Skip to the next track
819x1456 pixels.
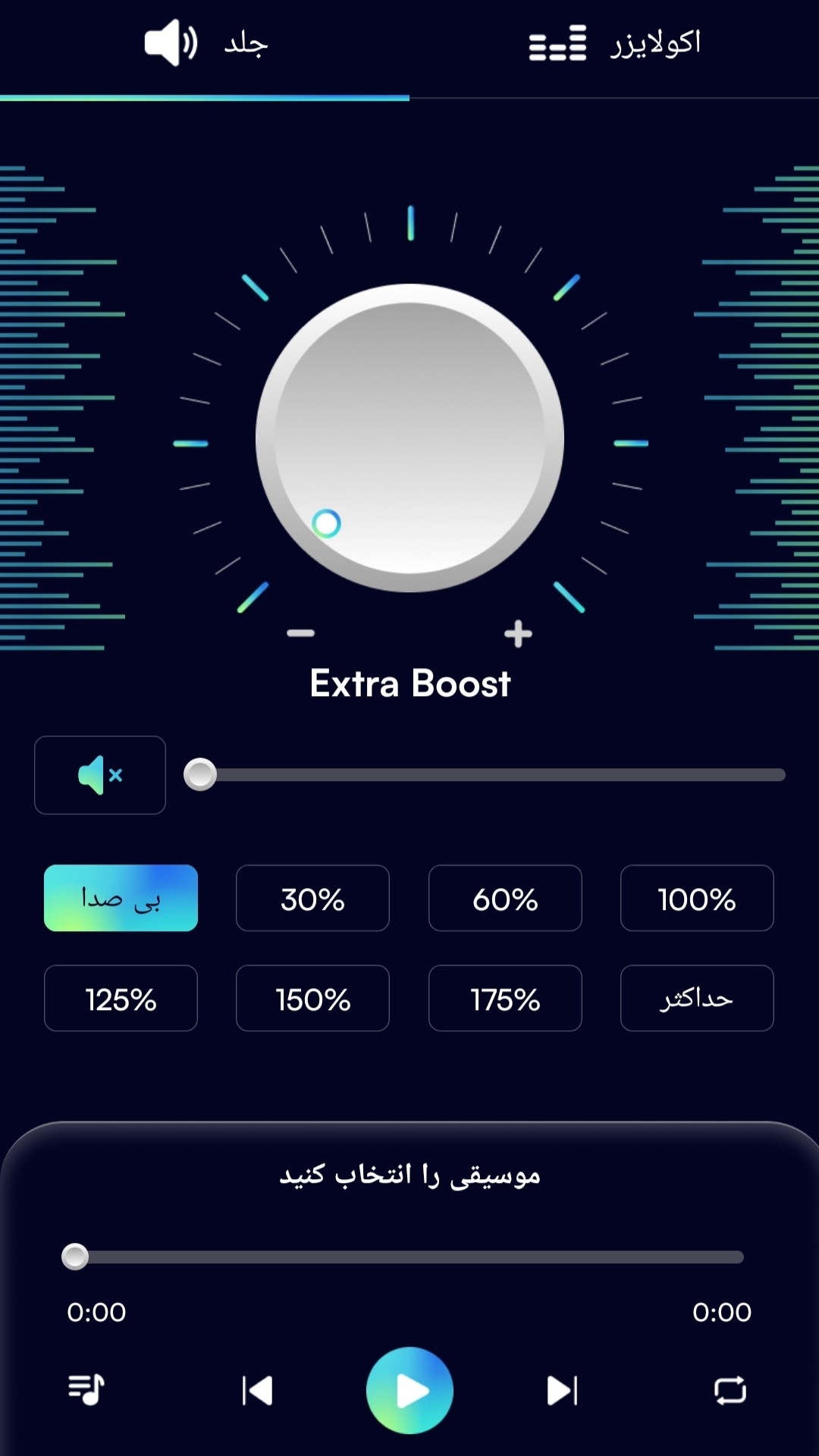coord(562,1390)
